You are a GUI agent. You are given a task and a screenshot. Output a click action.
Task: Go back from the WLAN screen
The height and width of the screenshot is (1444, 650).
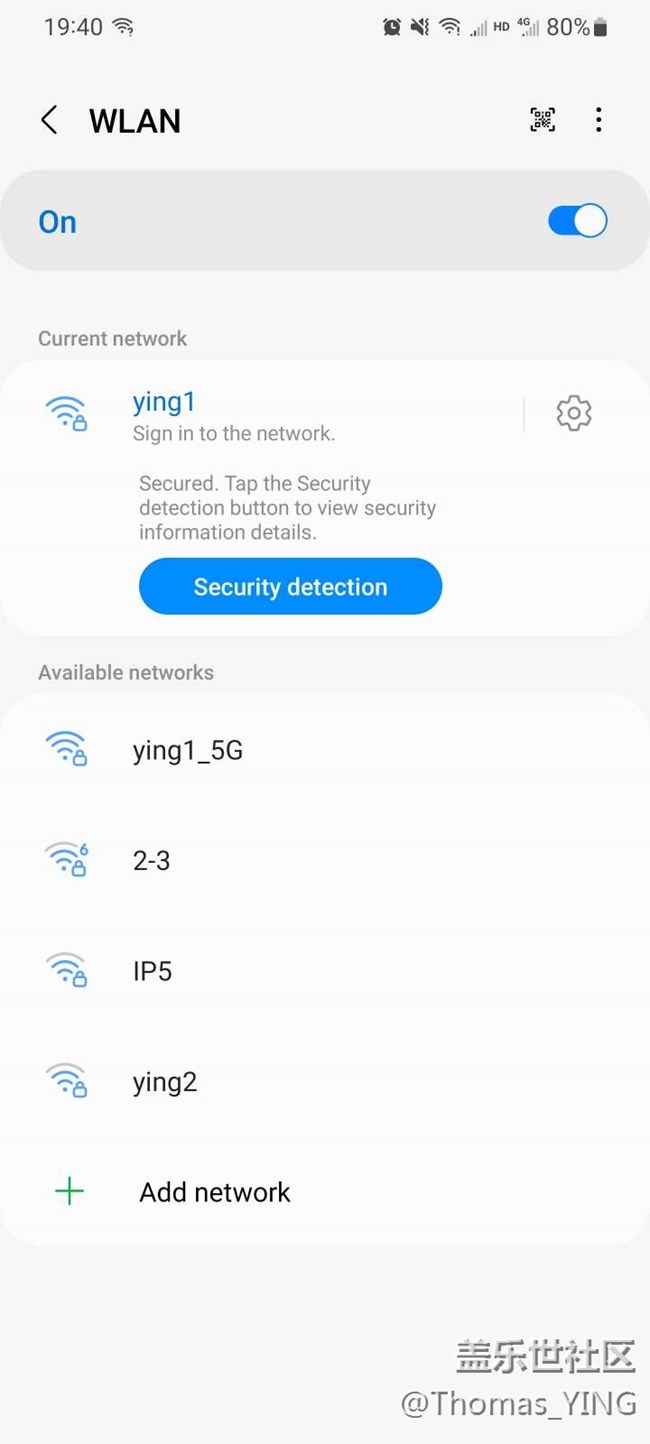pos(49,121)
